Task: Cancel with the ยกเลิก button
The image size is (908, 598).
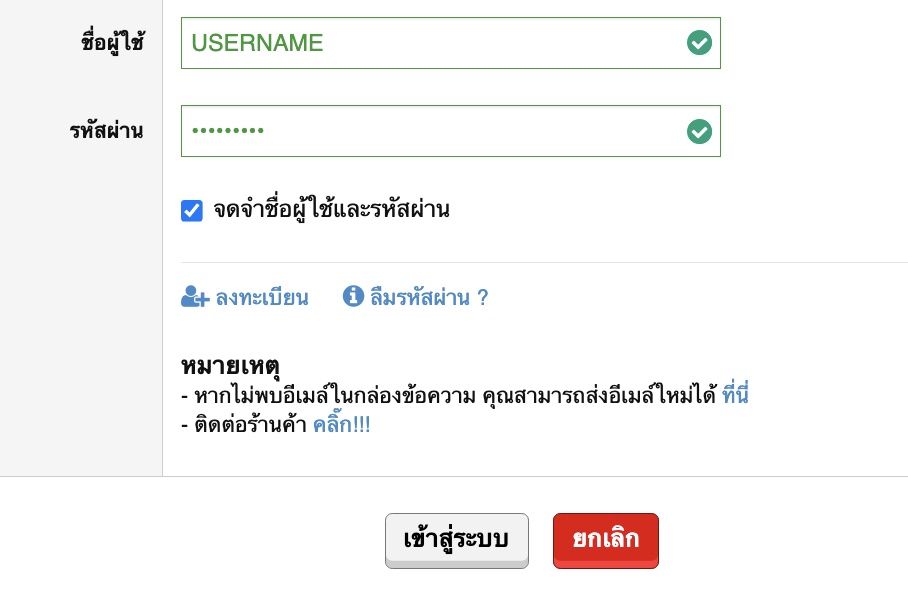Action: tap(605, 540)
